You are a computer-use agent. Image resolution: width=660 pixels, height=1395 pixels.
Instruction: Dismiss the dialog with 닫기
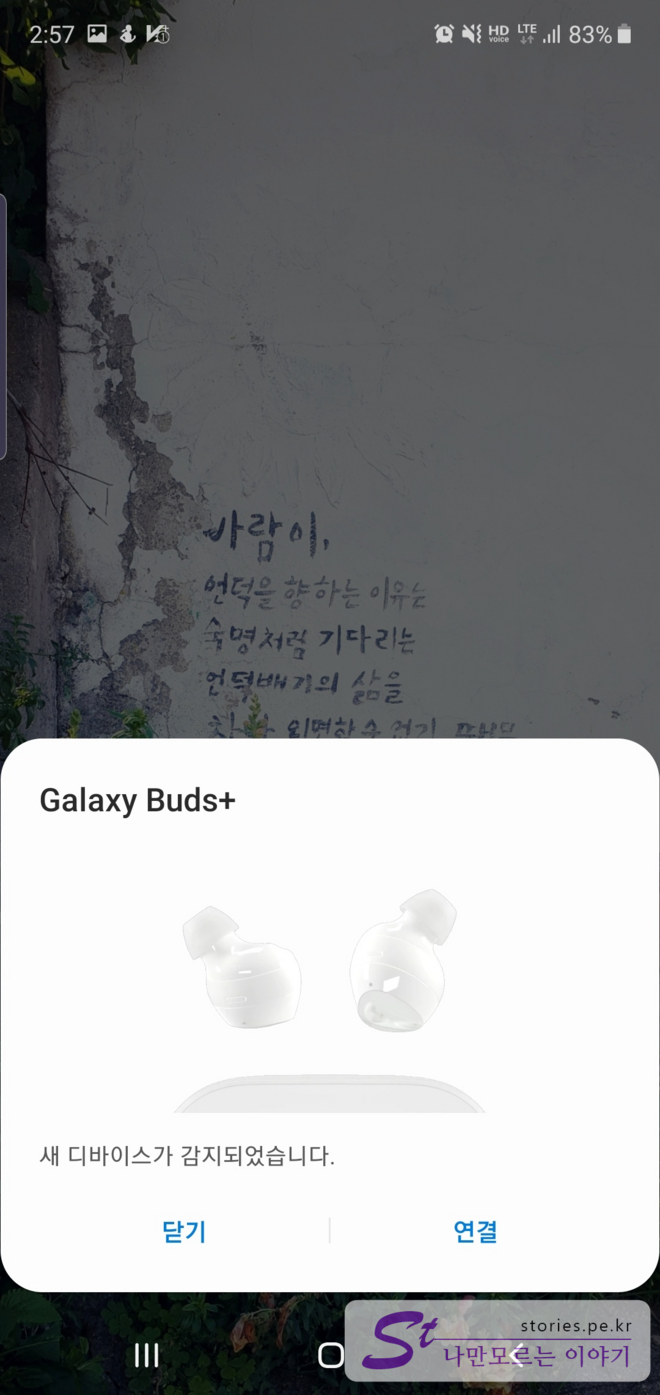point(184,1231)
